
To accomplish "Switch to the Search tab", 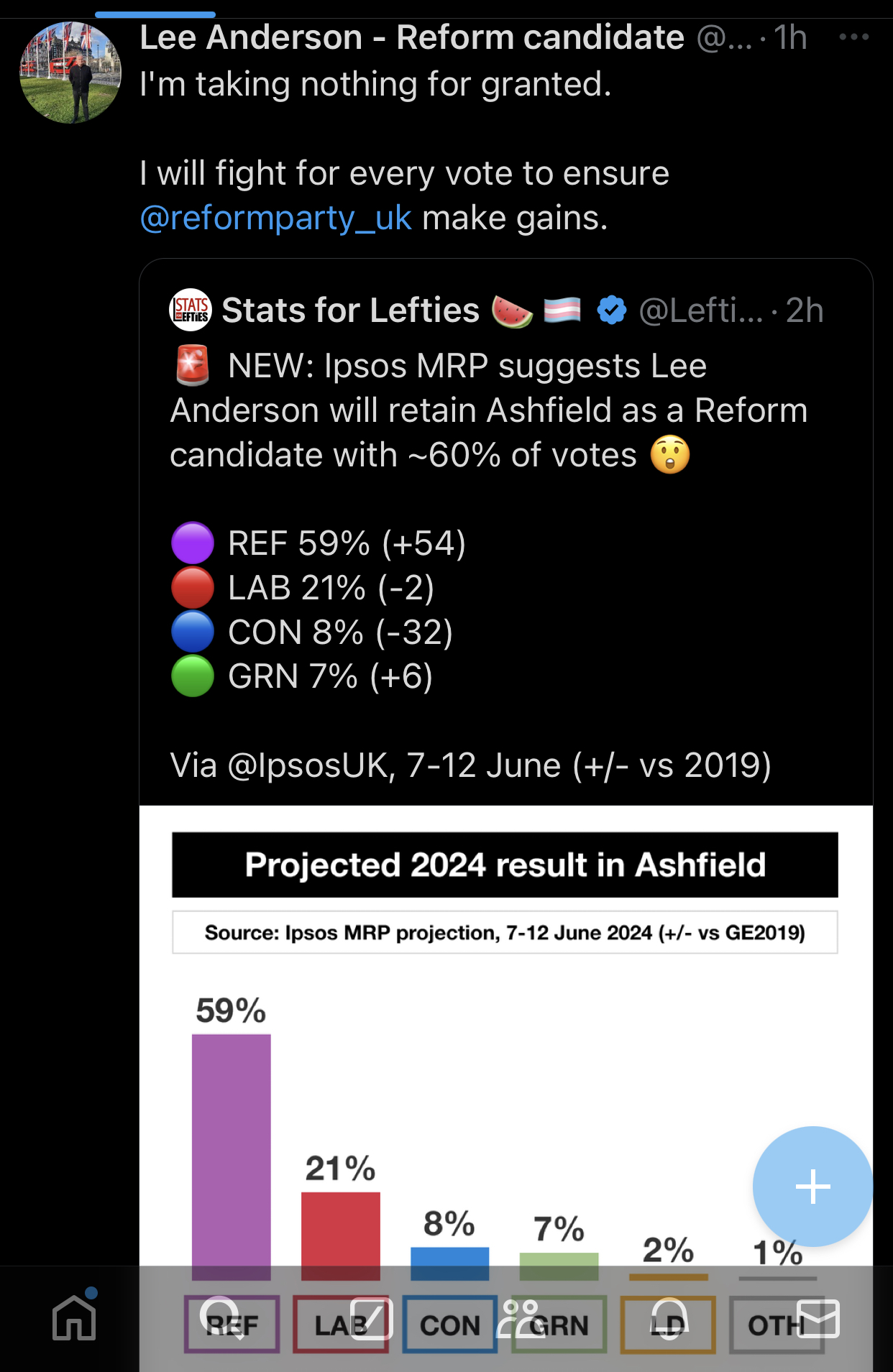I will [x=221, y=1317].
